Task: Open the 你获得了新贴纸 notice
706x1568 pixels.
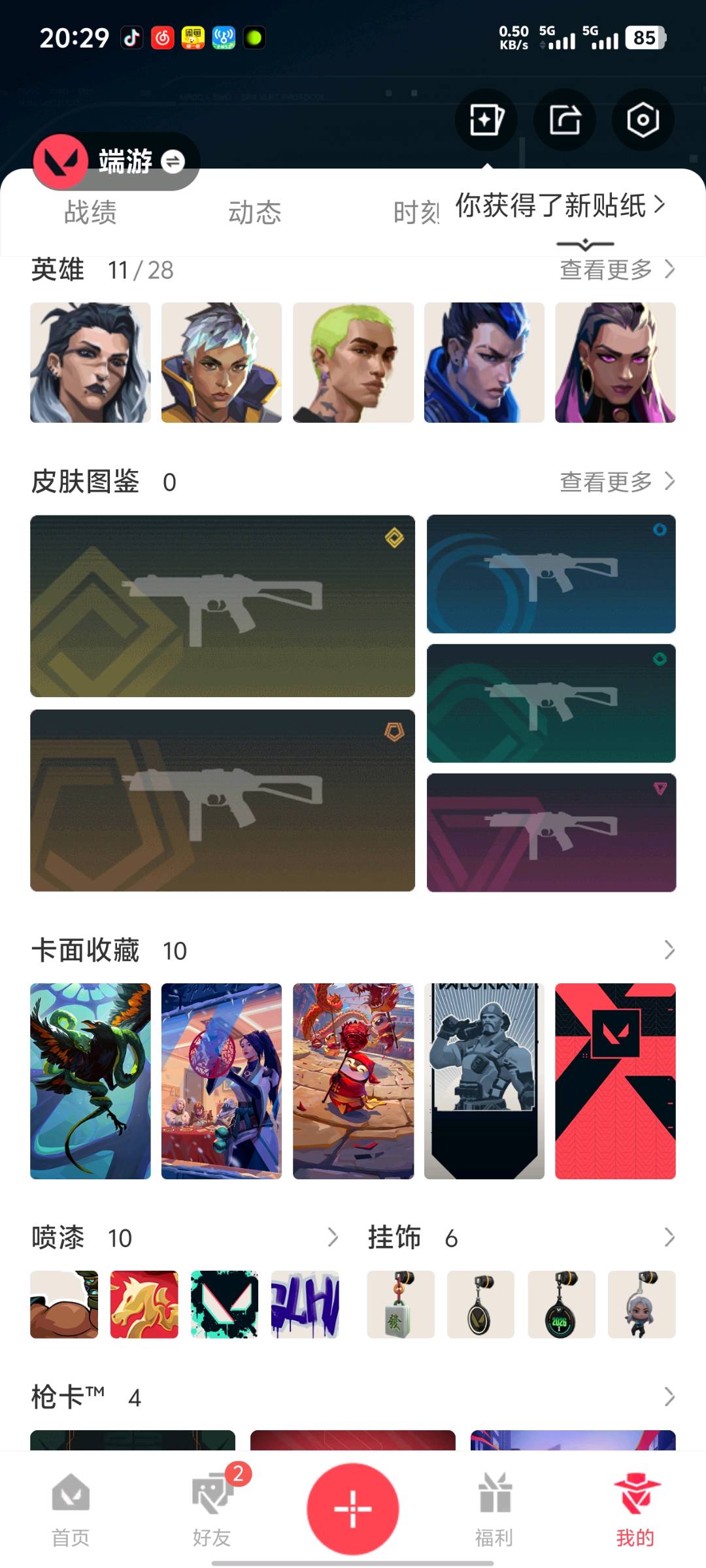Action: coord(560,205)
